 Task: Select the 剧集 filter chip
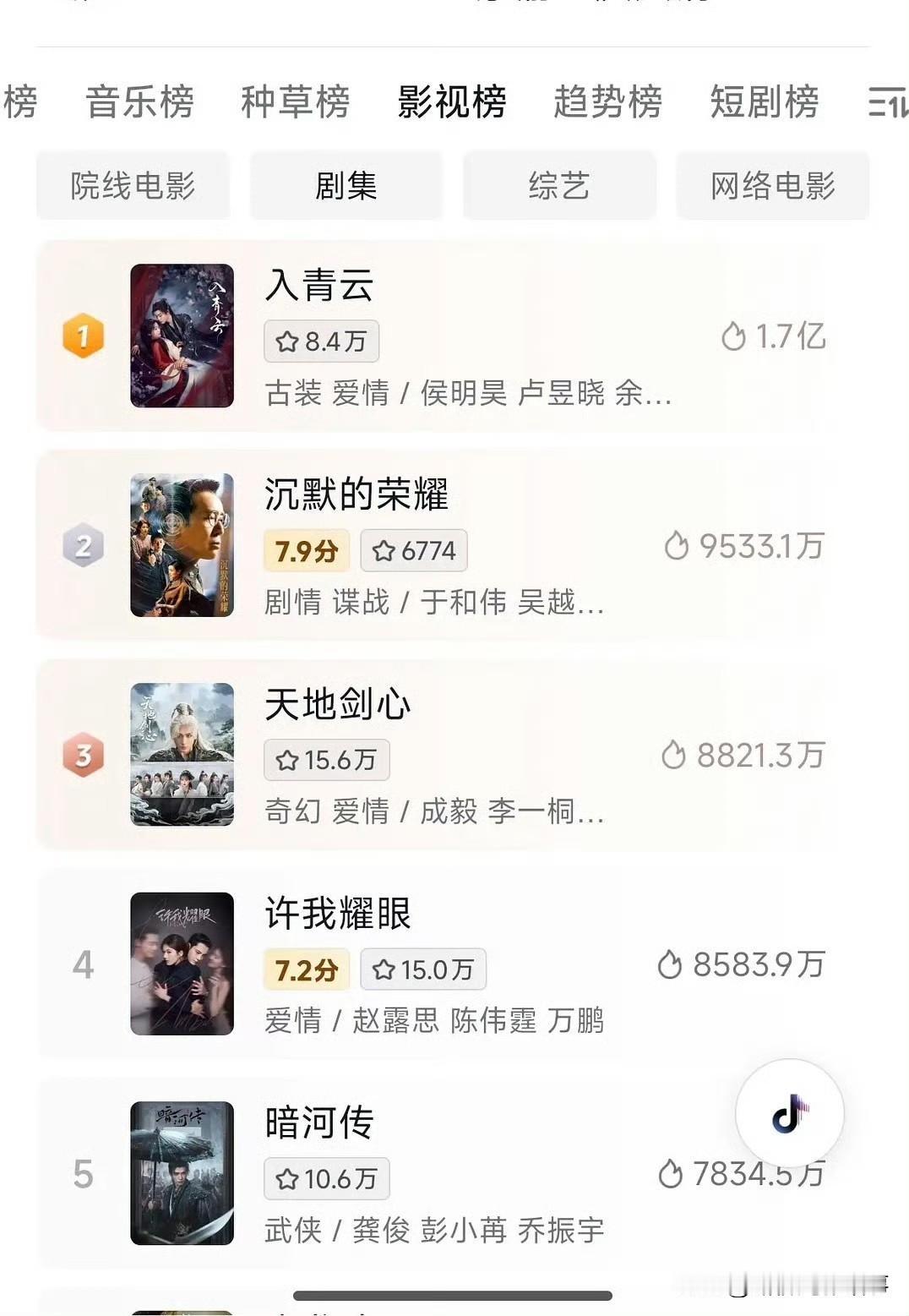346,185
